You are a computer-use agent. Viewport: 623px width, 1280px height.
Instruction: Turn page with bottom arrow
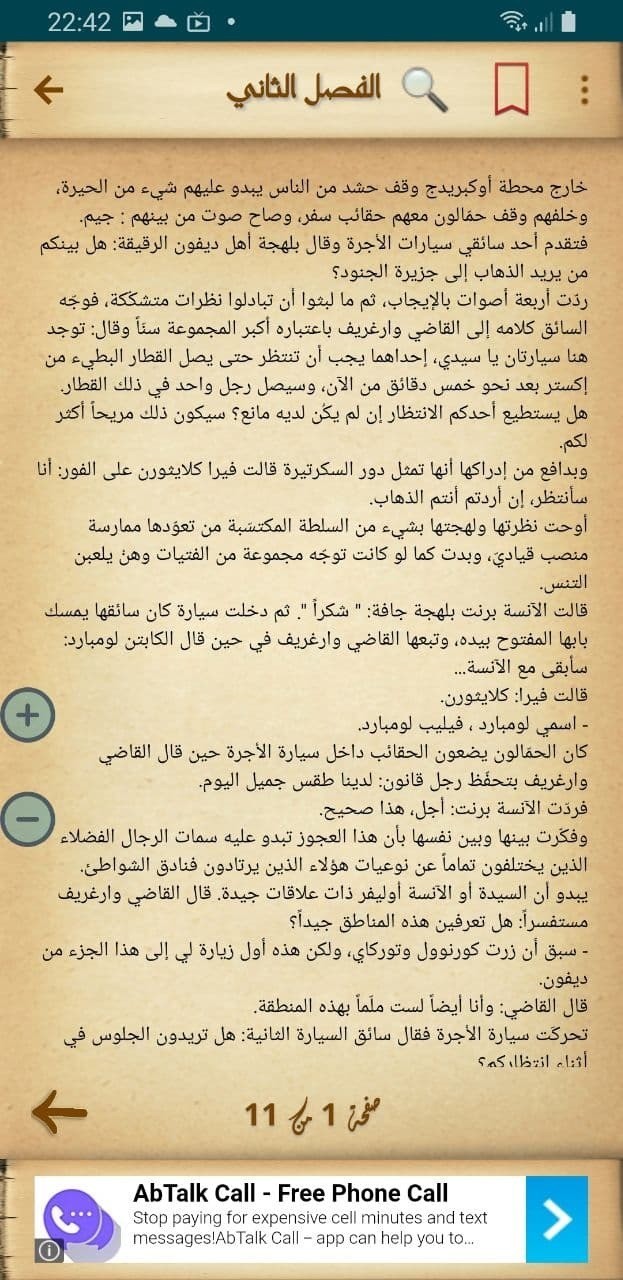click(x=59, y=1113)
